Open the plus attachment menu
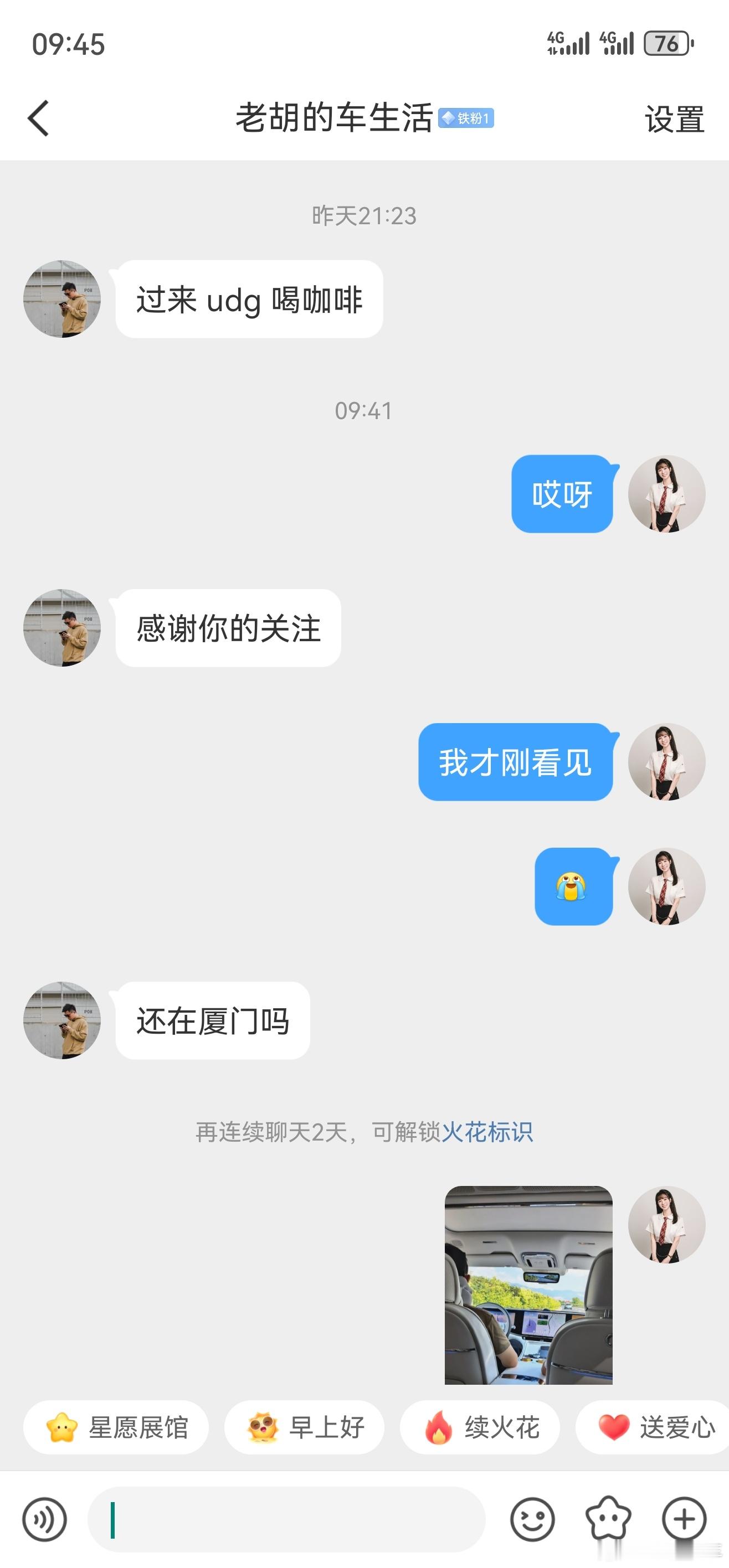This screenshot has height=1568, width=729. [x=684, y=1520]
